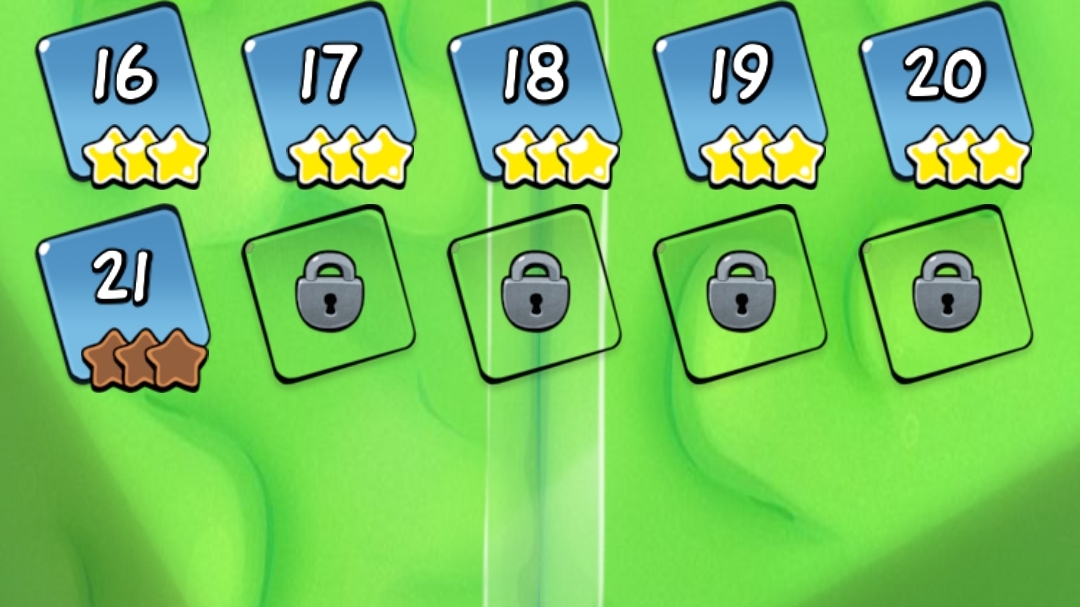Play level 19
Image resolution: width=1080 pixels, height=607 pixels.
coord(740,95)
